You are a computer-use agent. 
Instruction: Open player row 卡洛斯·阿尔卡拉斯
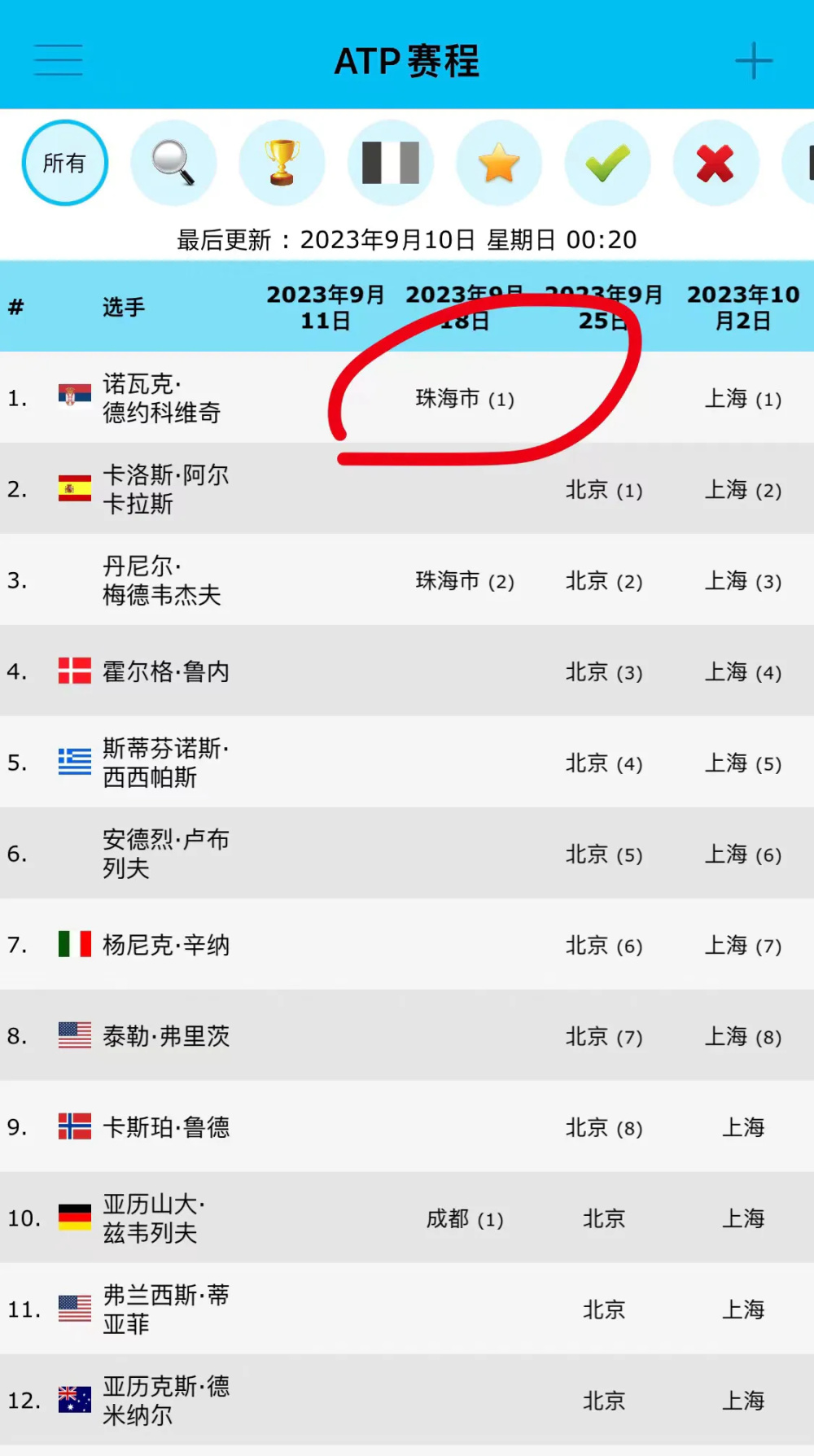tap(407, 489)
